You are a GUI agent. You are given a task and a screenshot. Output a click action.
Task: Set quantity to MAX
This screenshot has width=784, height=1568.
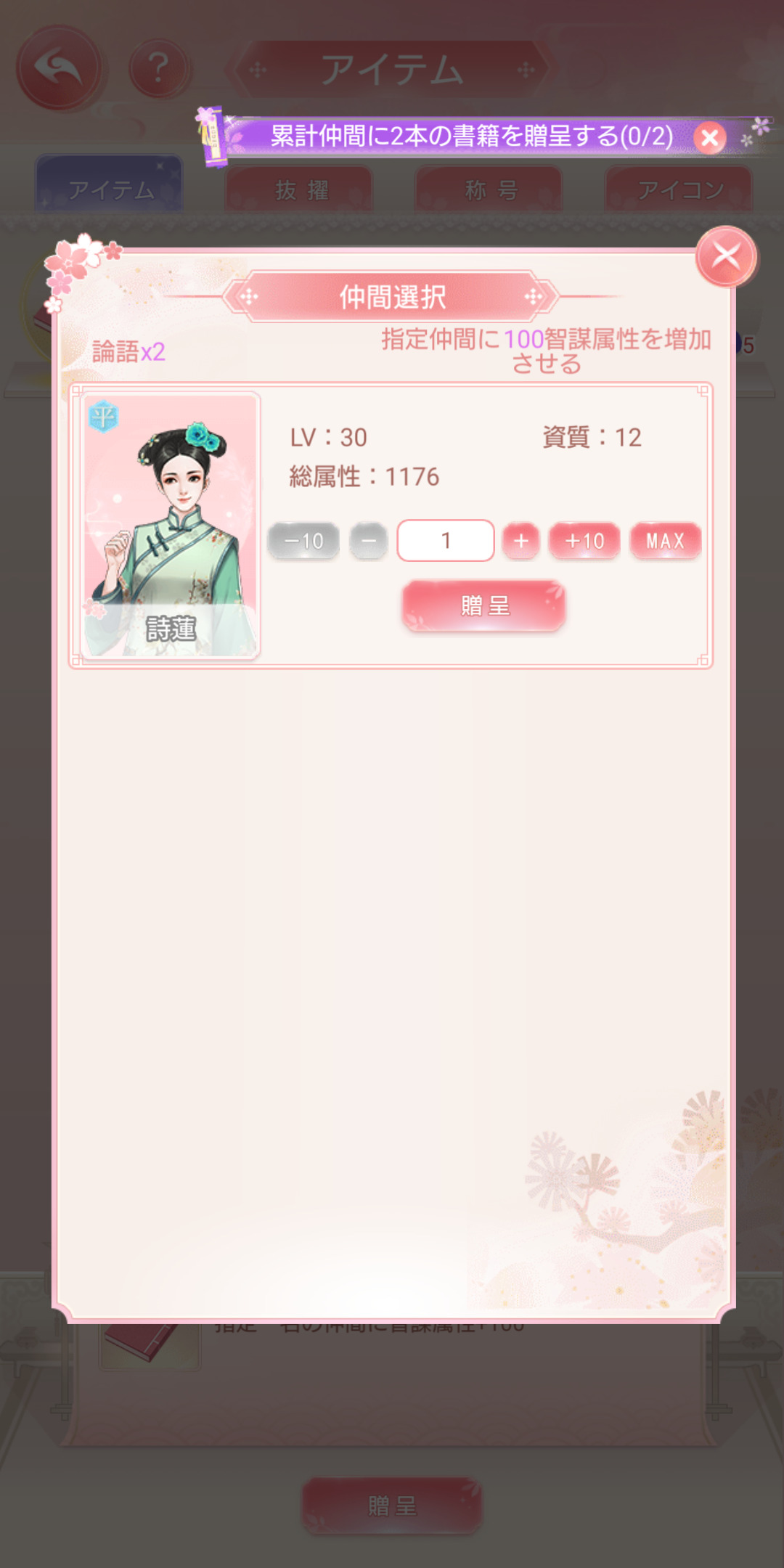666,541
